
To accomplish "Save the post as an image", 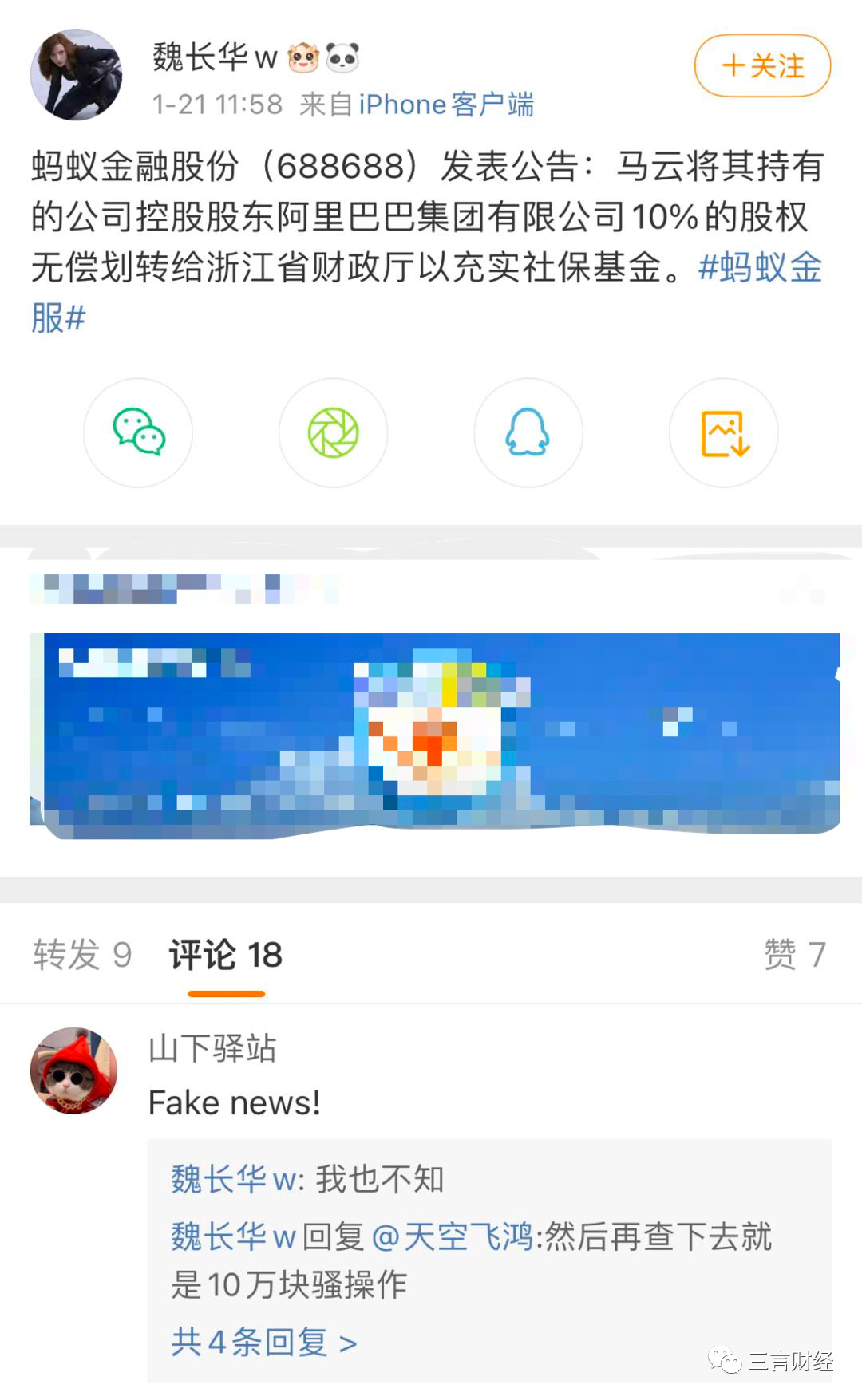I will pyautogui.click(x=723, y=432).
